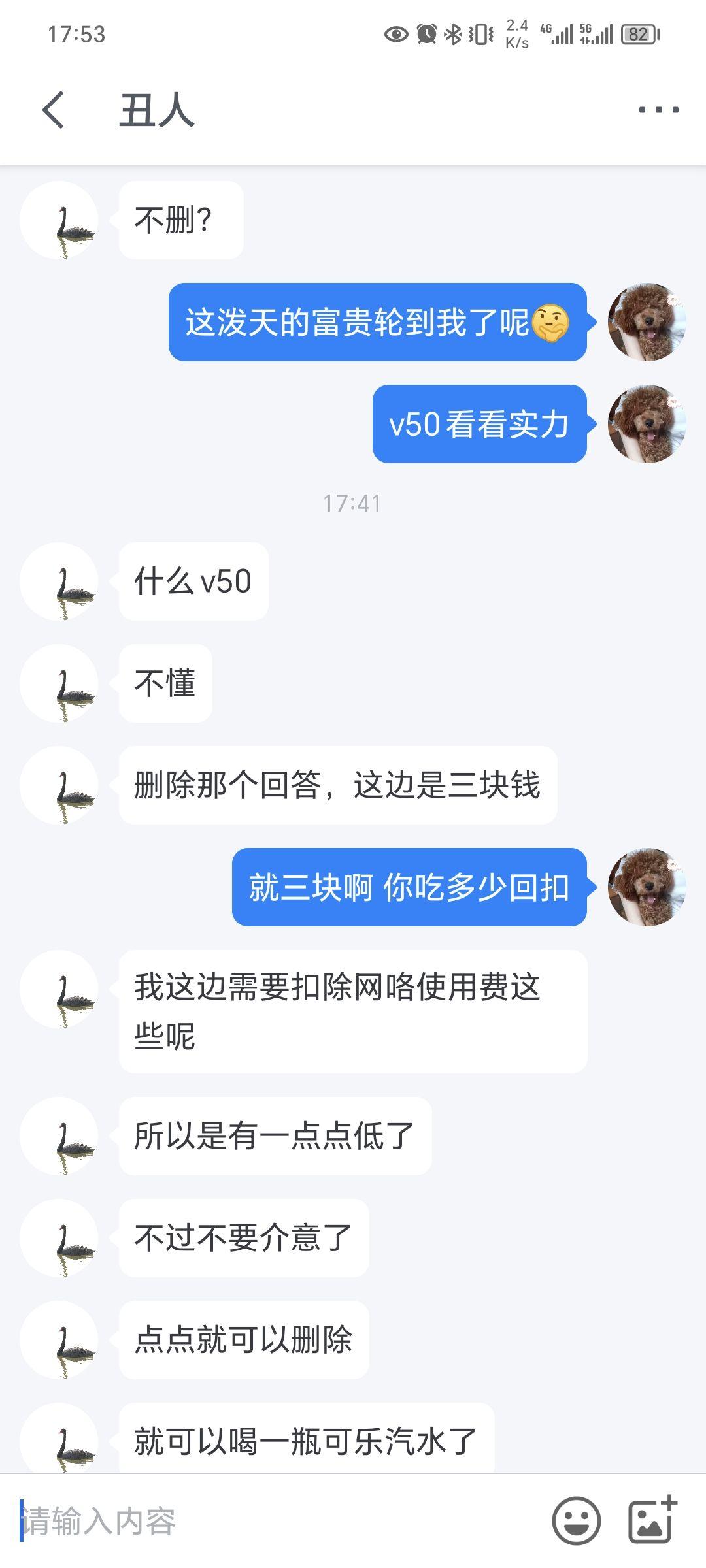The height and width of the screenshot is (1568, 706).
Task: Focus the 请输入内容 message input field
Action: 275,1521
